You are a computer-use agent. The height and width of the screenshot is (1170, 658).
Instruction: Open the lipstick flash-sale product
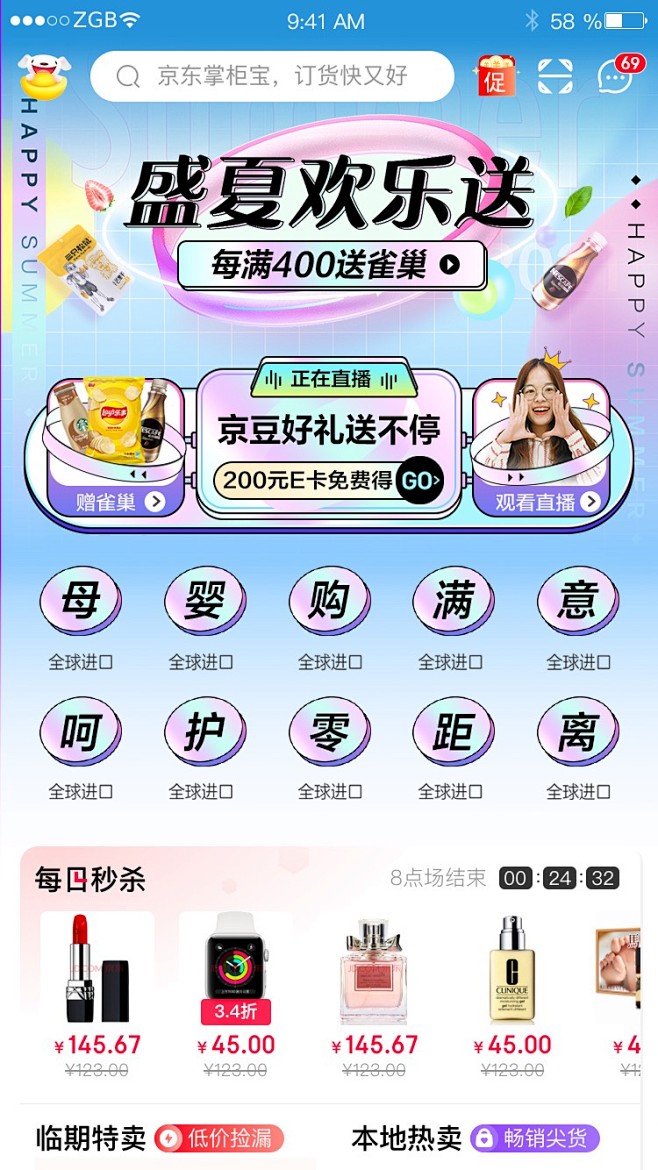[x=97, y=994]
